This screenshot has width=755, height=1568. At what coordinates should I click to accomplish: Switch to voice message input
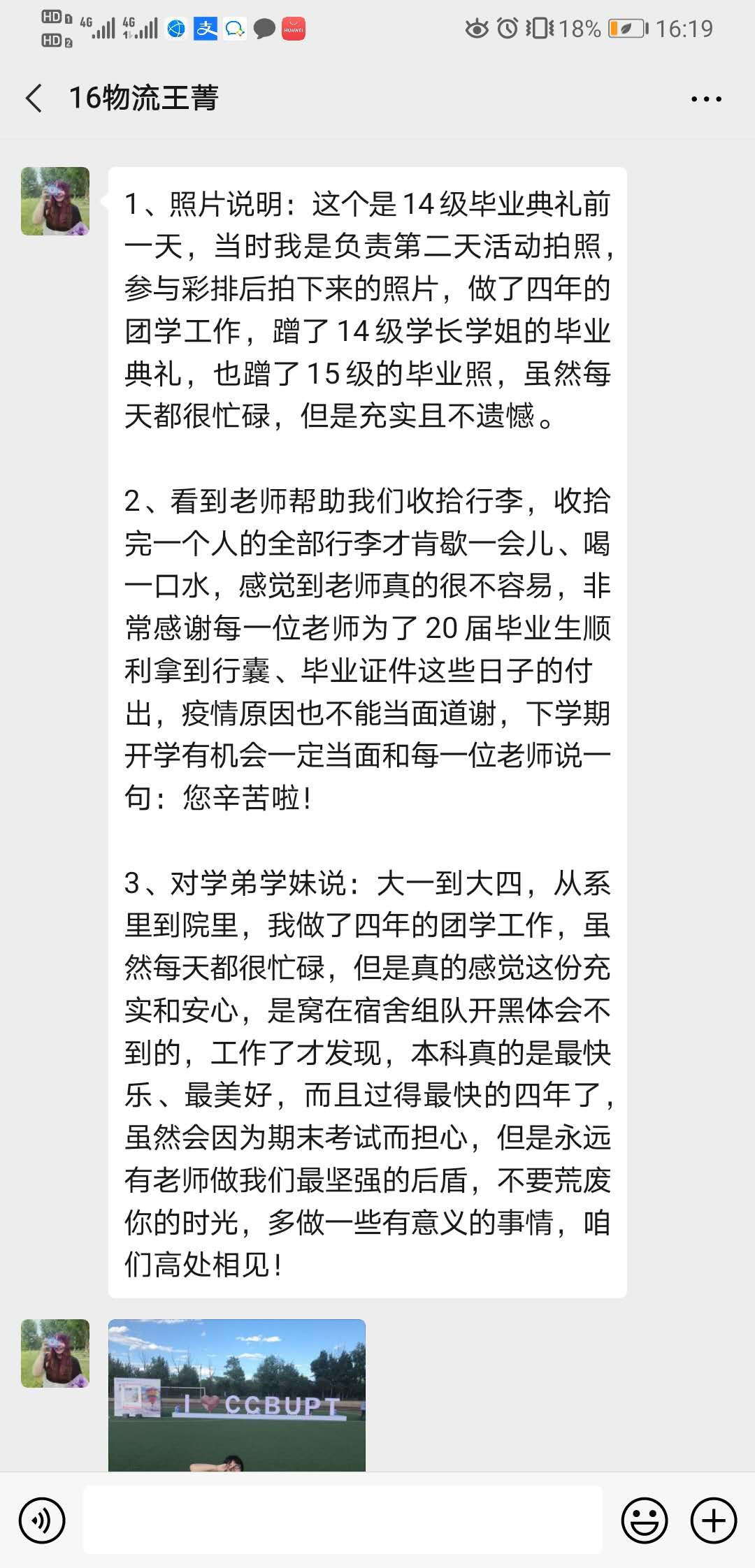42,1520
